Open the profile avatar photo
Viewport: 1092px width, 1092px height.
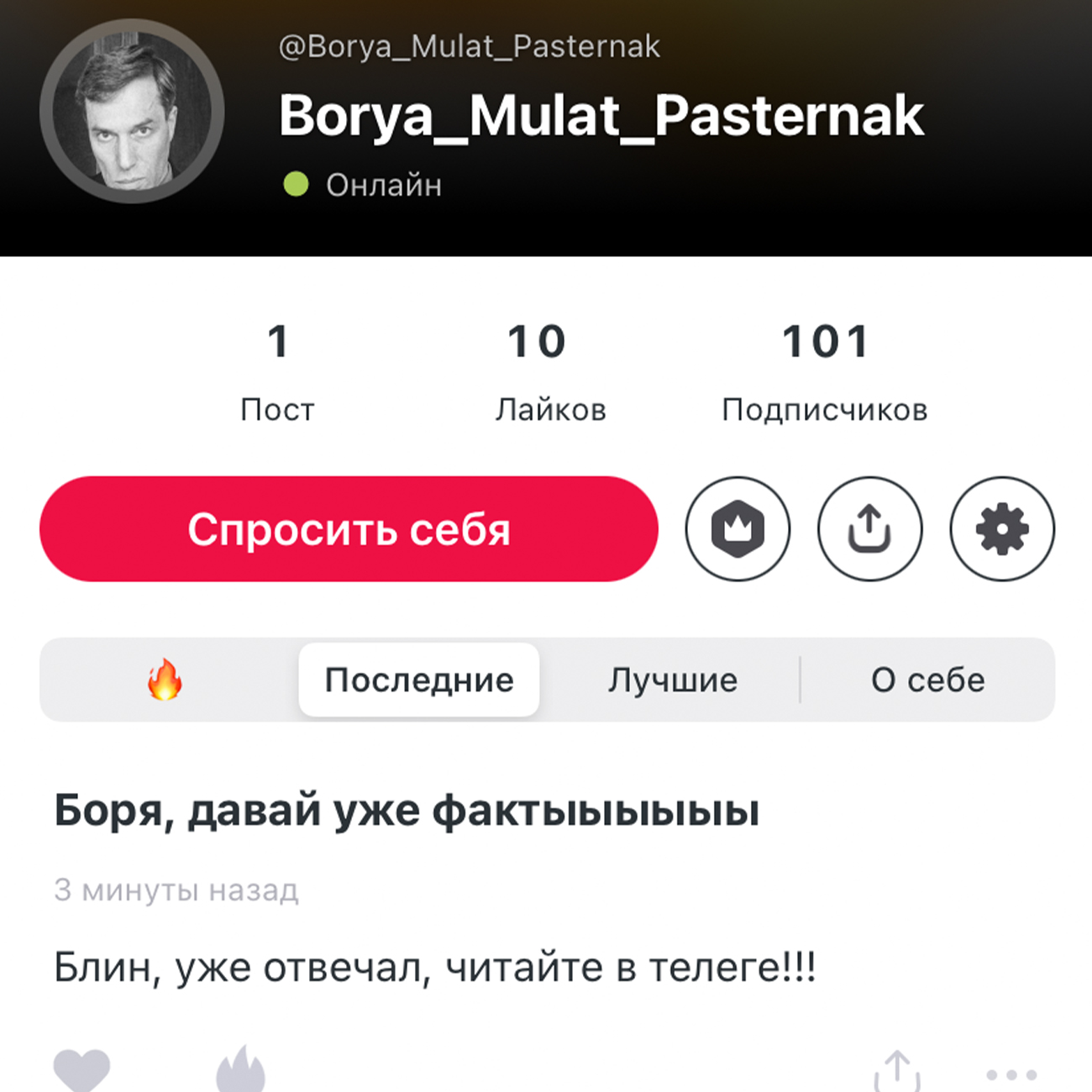[132, 111]
